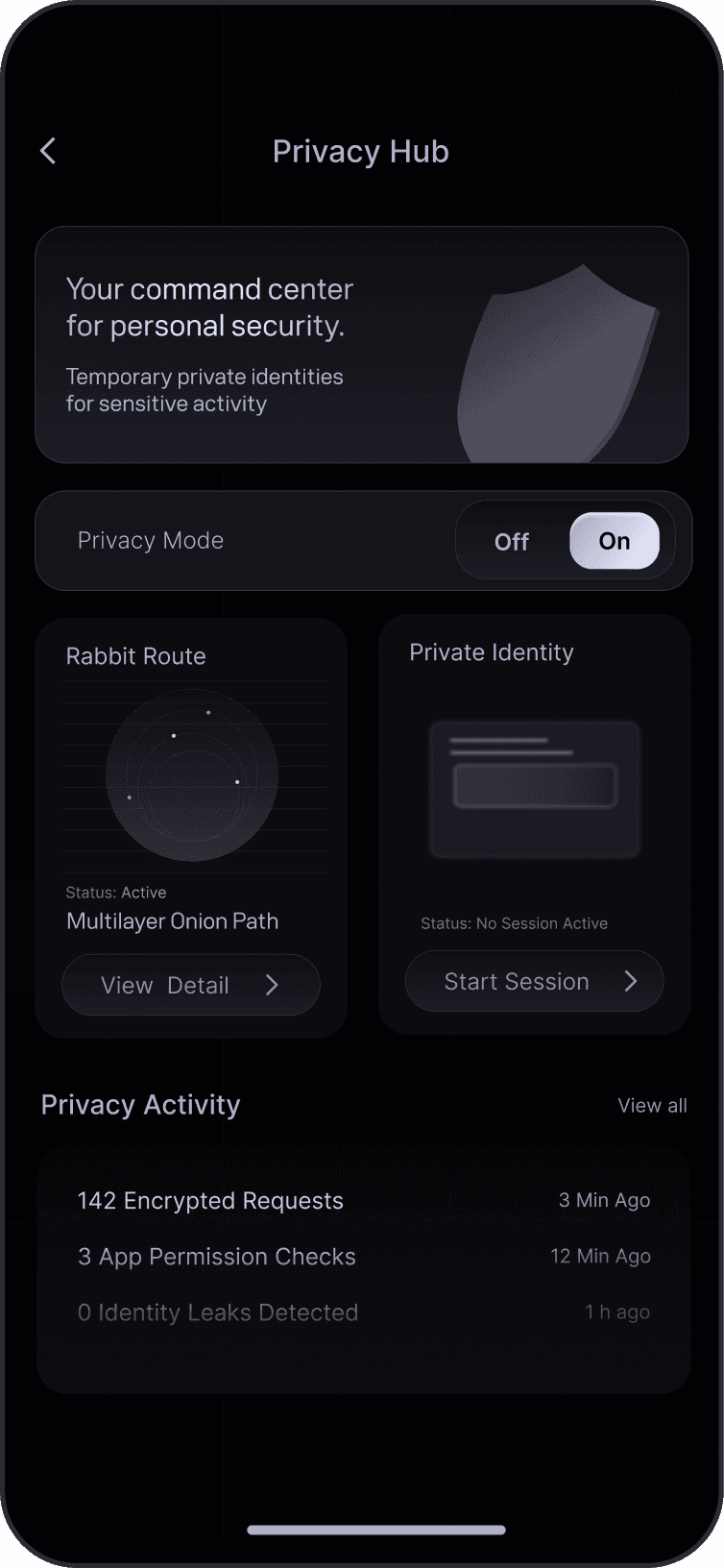
Task: Click the chevron on the View Detail button
Action: click(272, 985)
